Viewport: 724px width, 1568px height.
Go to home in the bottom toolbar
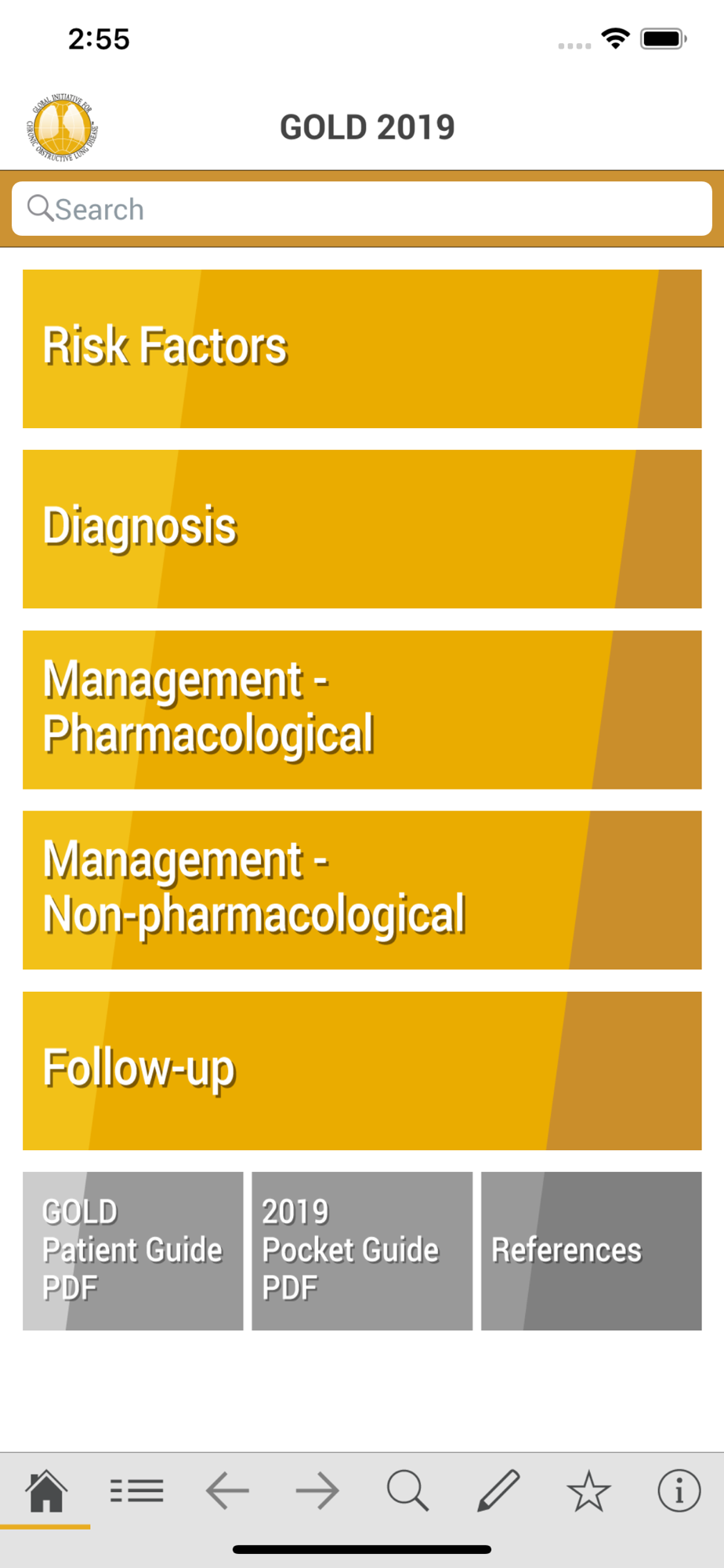coord(46,1490)
